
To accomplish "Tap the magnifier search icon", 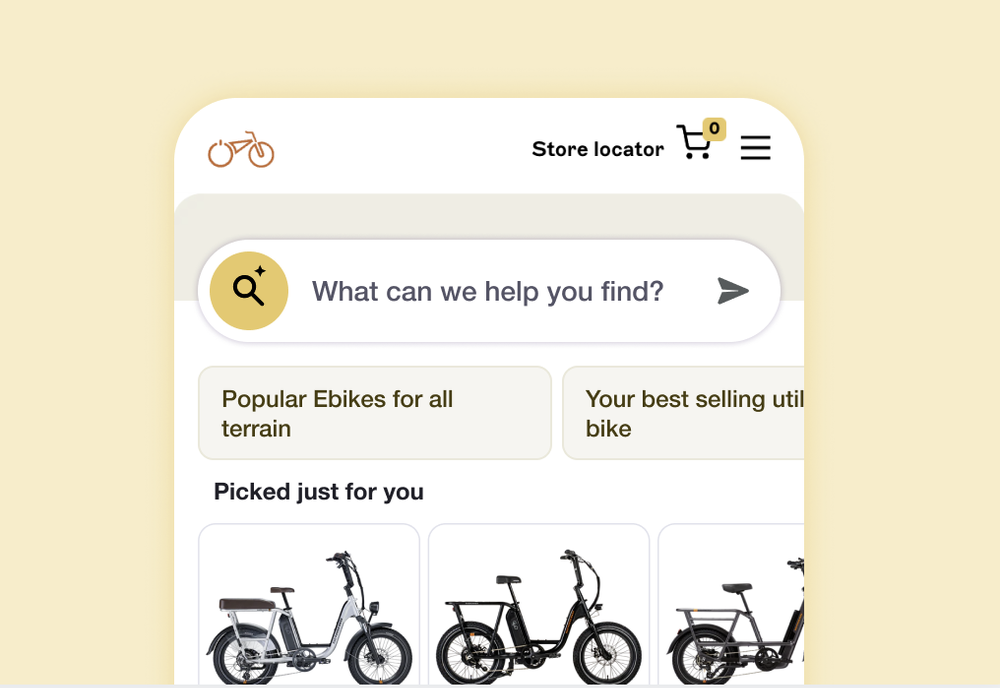I will pyautogui.click(x=249, y=291).
